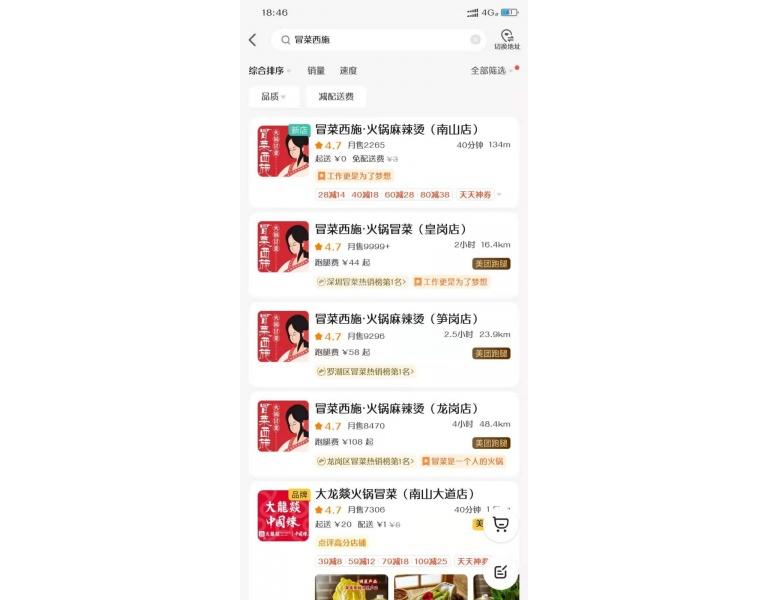
Task: Tap 切换地址 to switch address
Action: pos(507,40)
